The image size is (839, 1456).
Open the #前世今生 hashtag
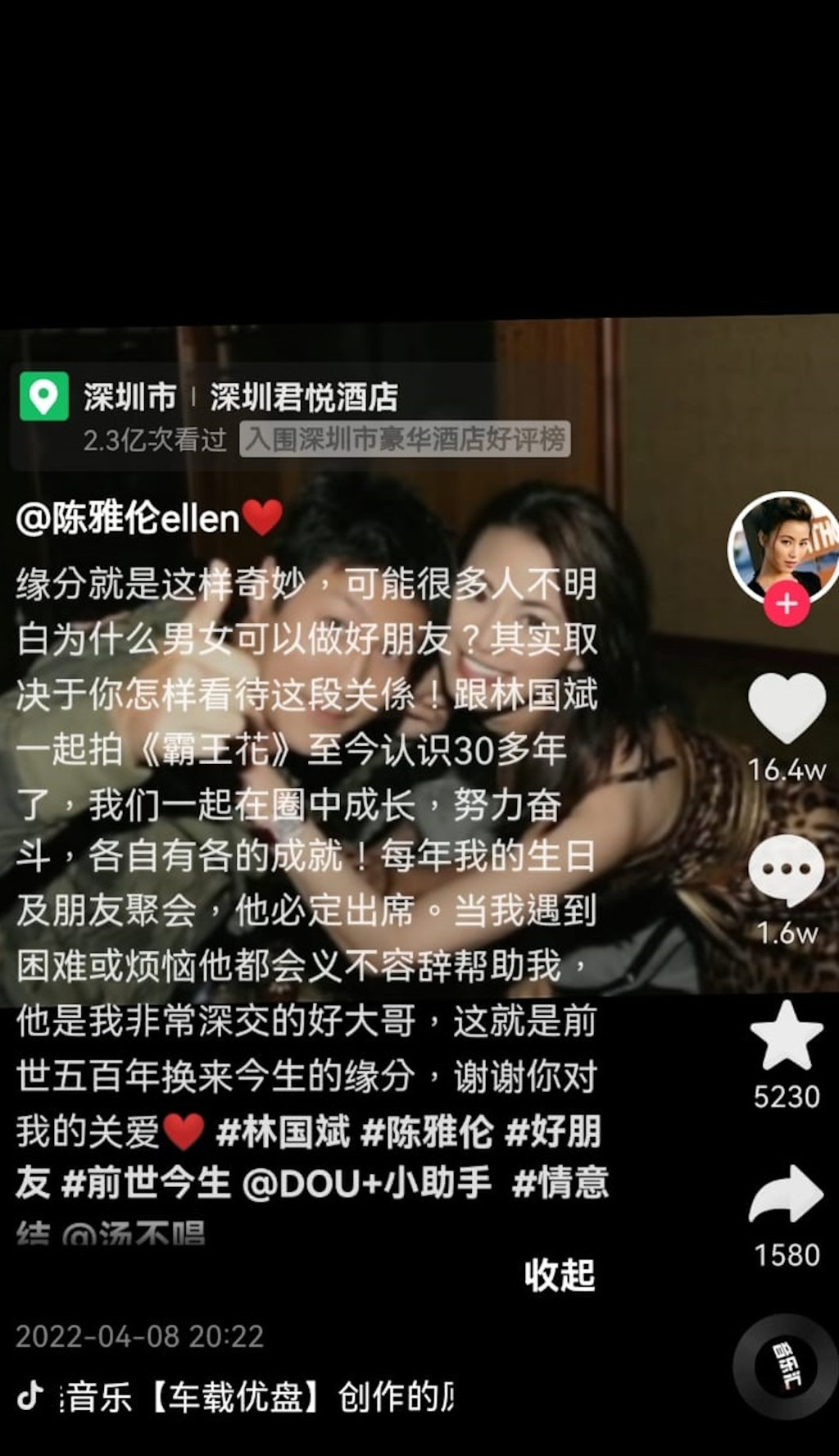tap(146, 1183)
